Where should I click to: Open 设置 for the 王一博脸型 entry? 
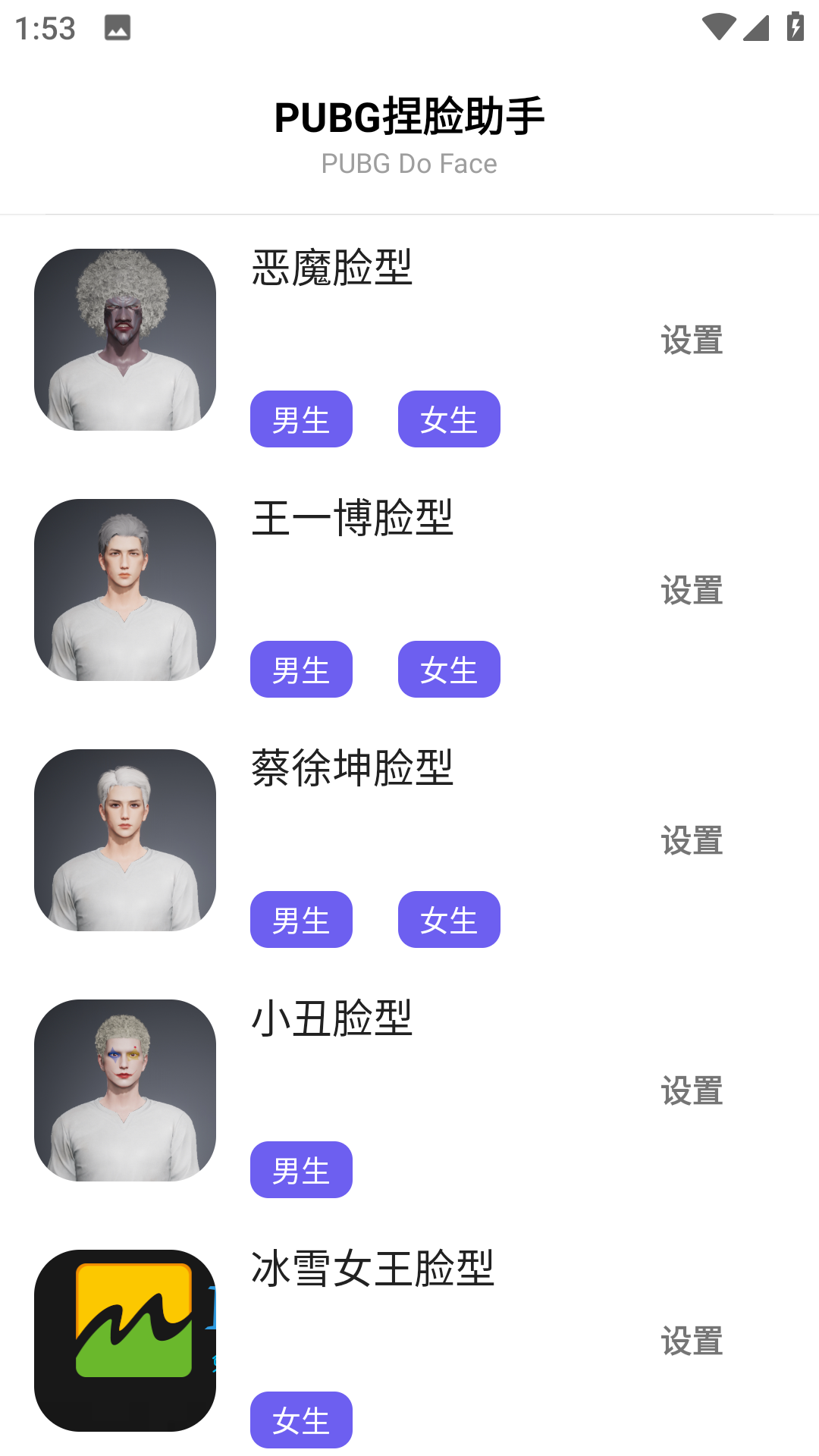[692, 591]
